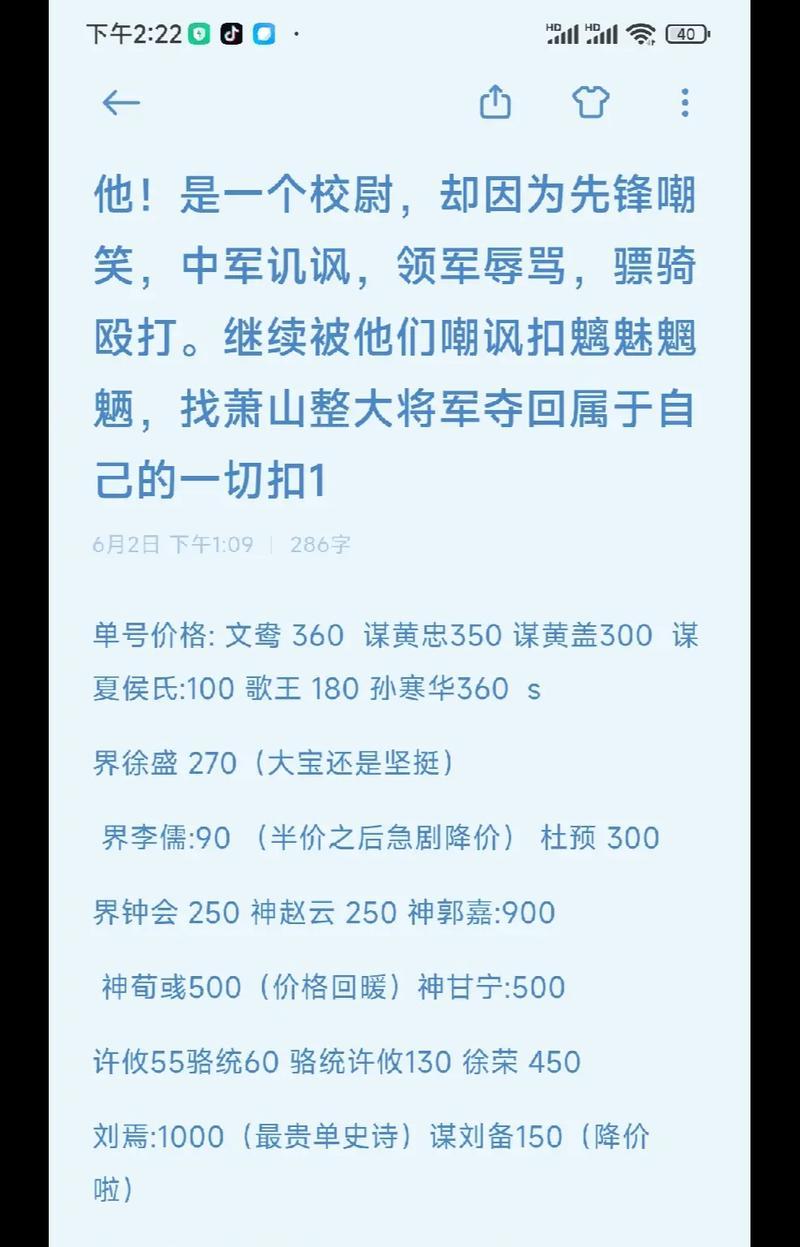Open the overflow menu
The height and width of the screenshot is (1247, 800).
pos(684,102)
